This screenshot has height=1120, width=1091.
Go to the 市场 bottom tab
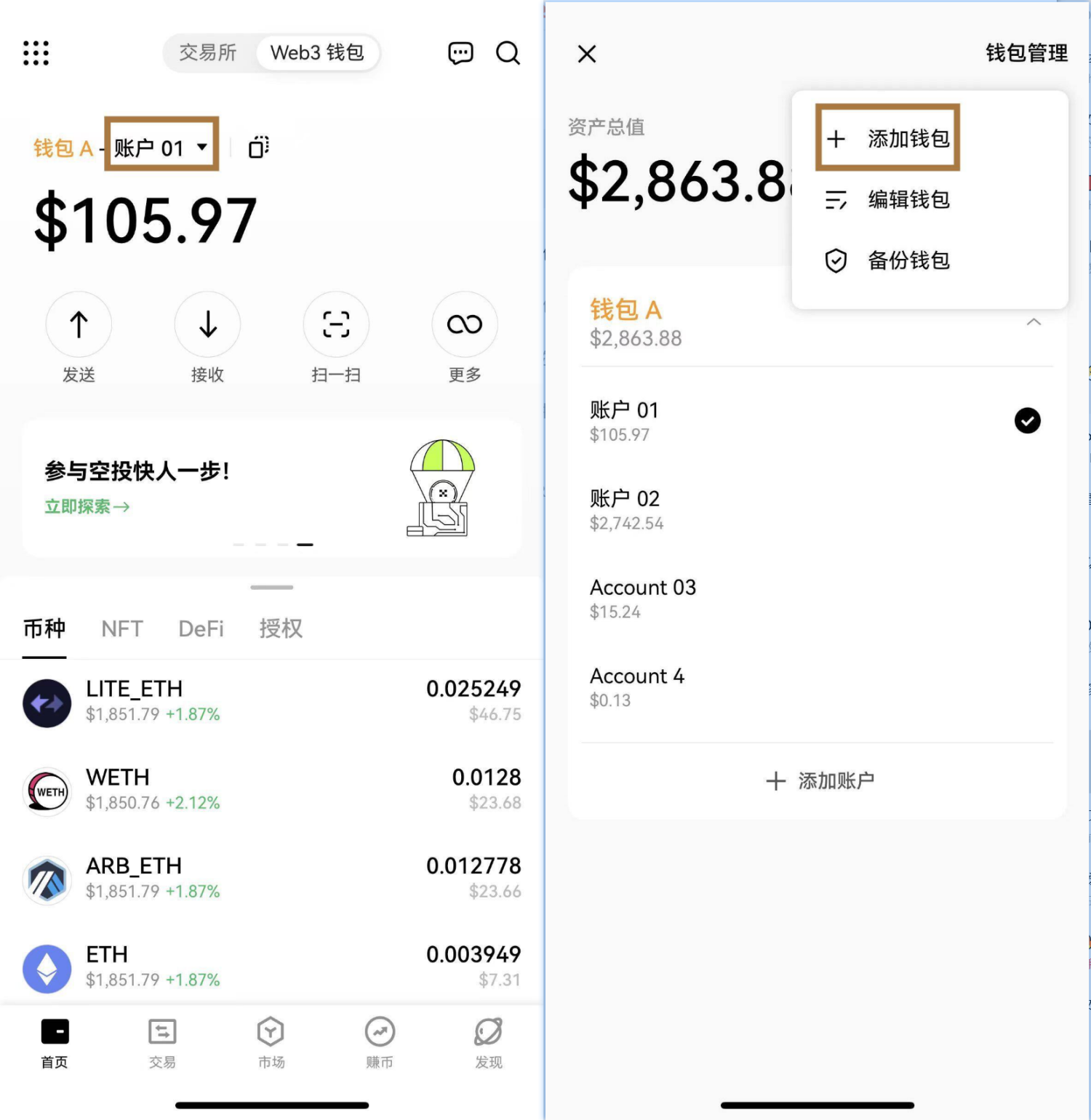(x=271, y=1042)
